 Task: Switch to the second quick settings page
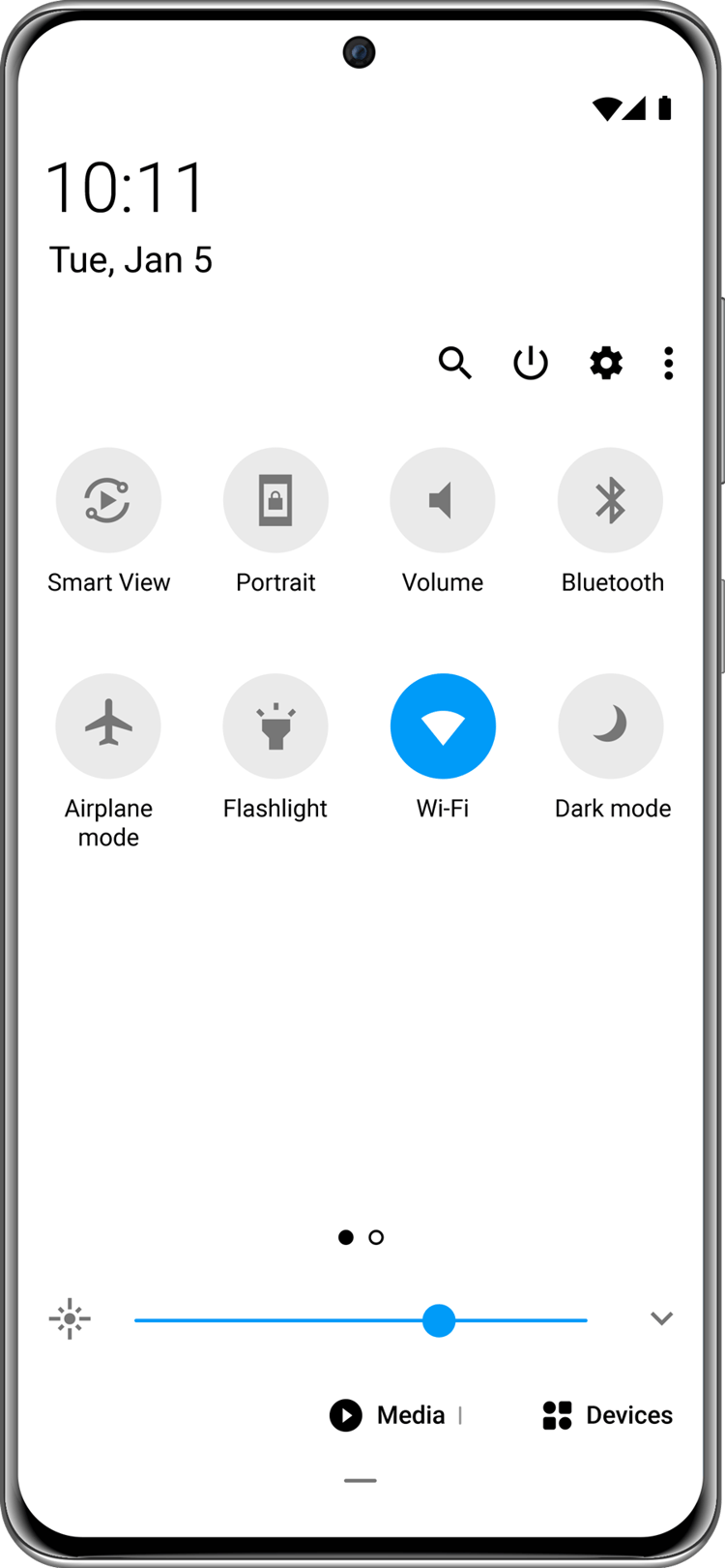376,1236
